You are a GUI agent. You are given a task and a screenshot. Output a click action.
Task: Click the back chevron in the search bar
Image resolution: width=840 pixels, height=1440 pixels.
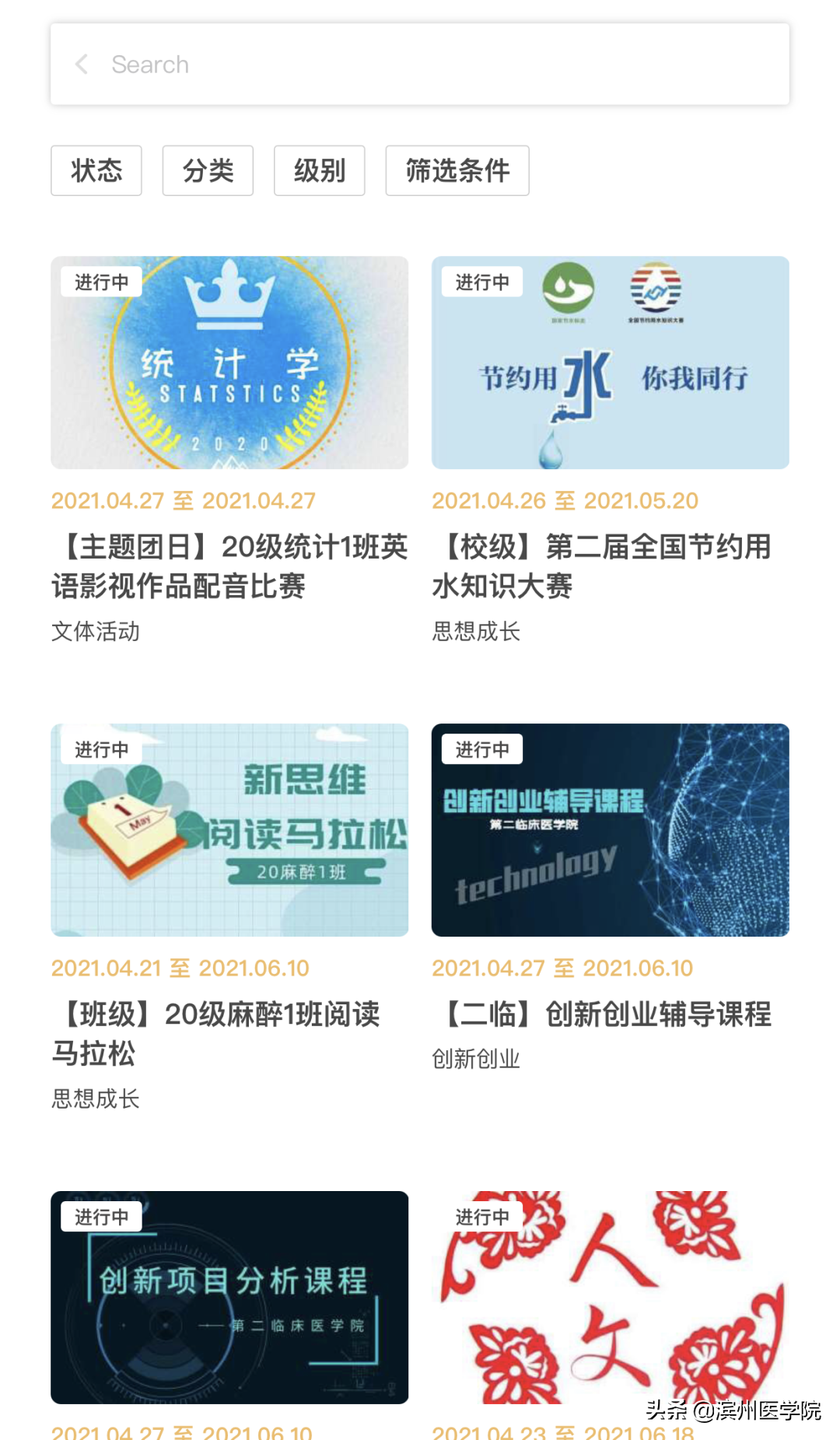(x=82, y=64)
